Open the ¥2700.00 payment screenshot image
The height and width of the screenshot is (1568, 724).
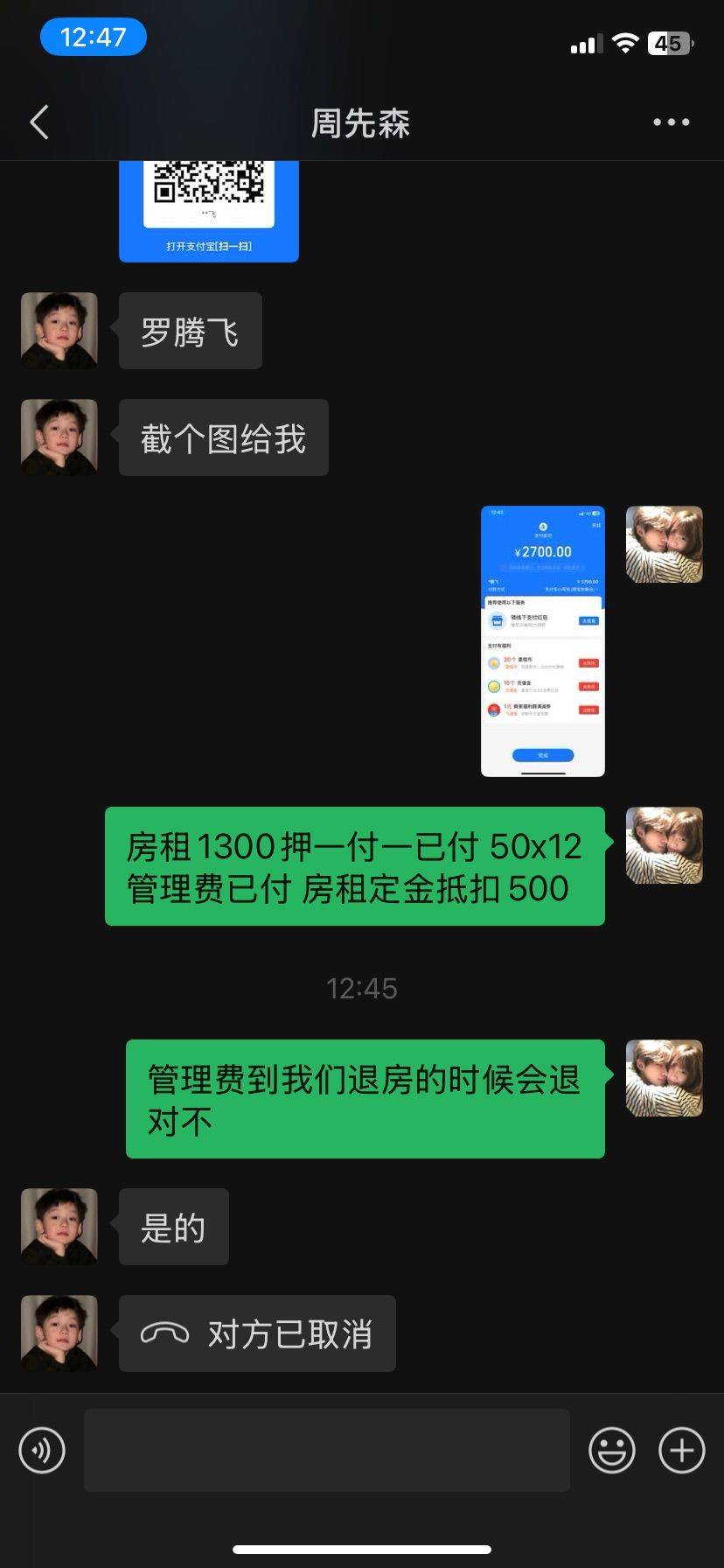(543, 641)
